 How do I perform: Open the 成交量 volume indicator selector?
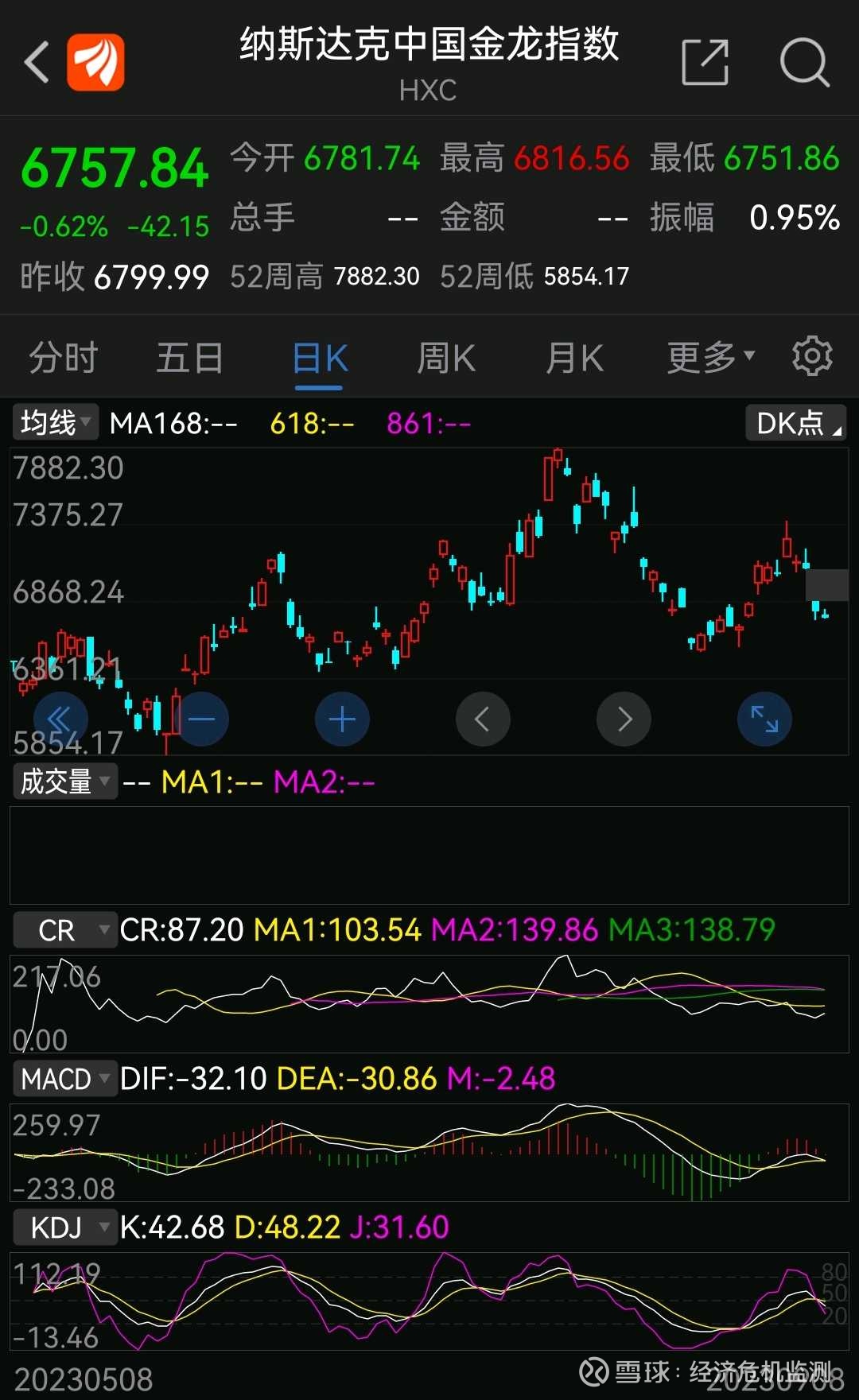pos(64,781)
